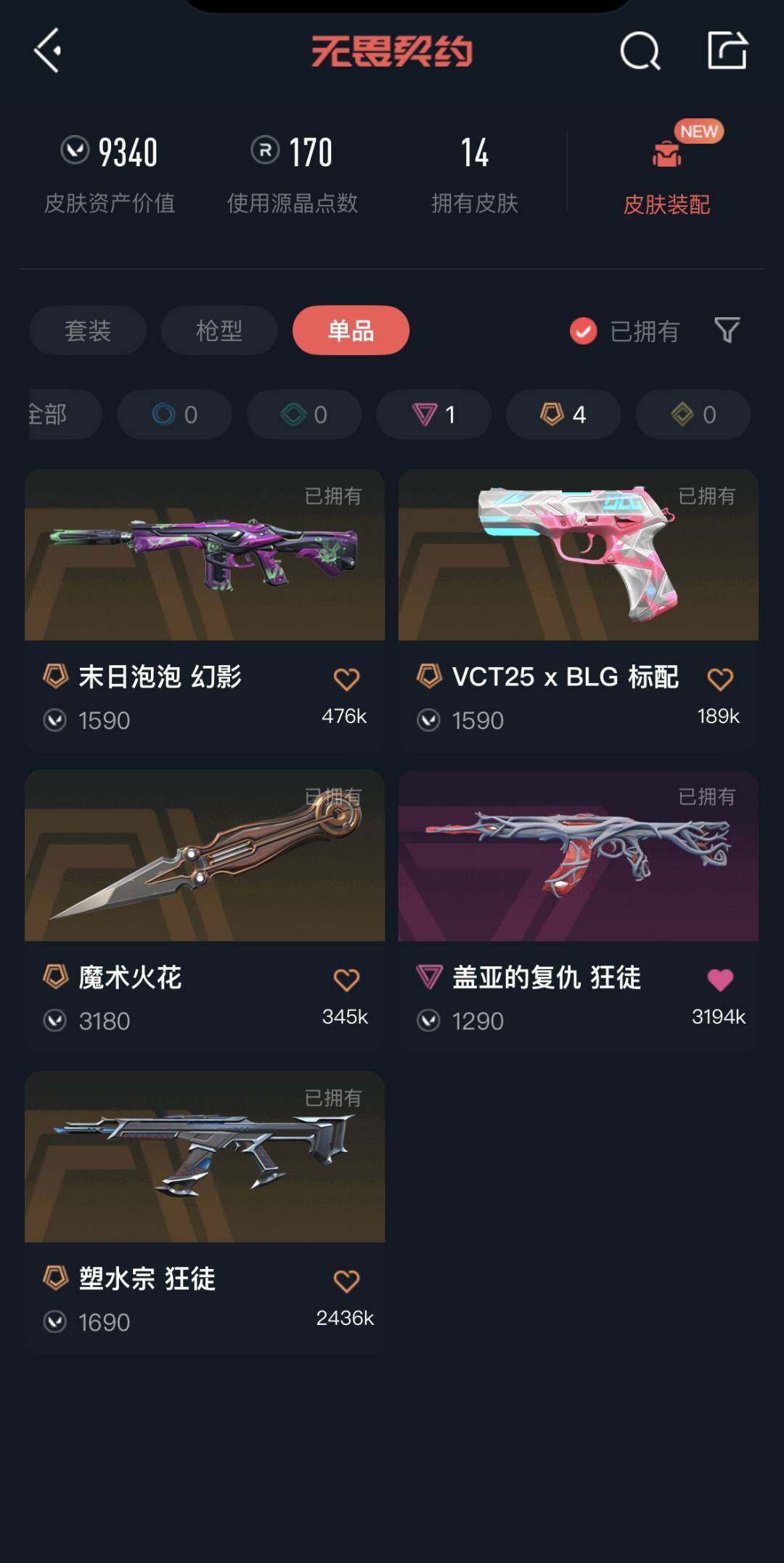This screenshot has height=1563, width=784.
Task: Filter by the pink triangle tier chip
Action: pos(433,414)
